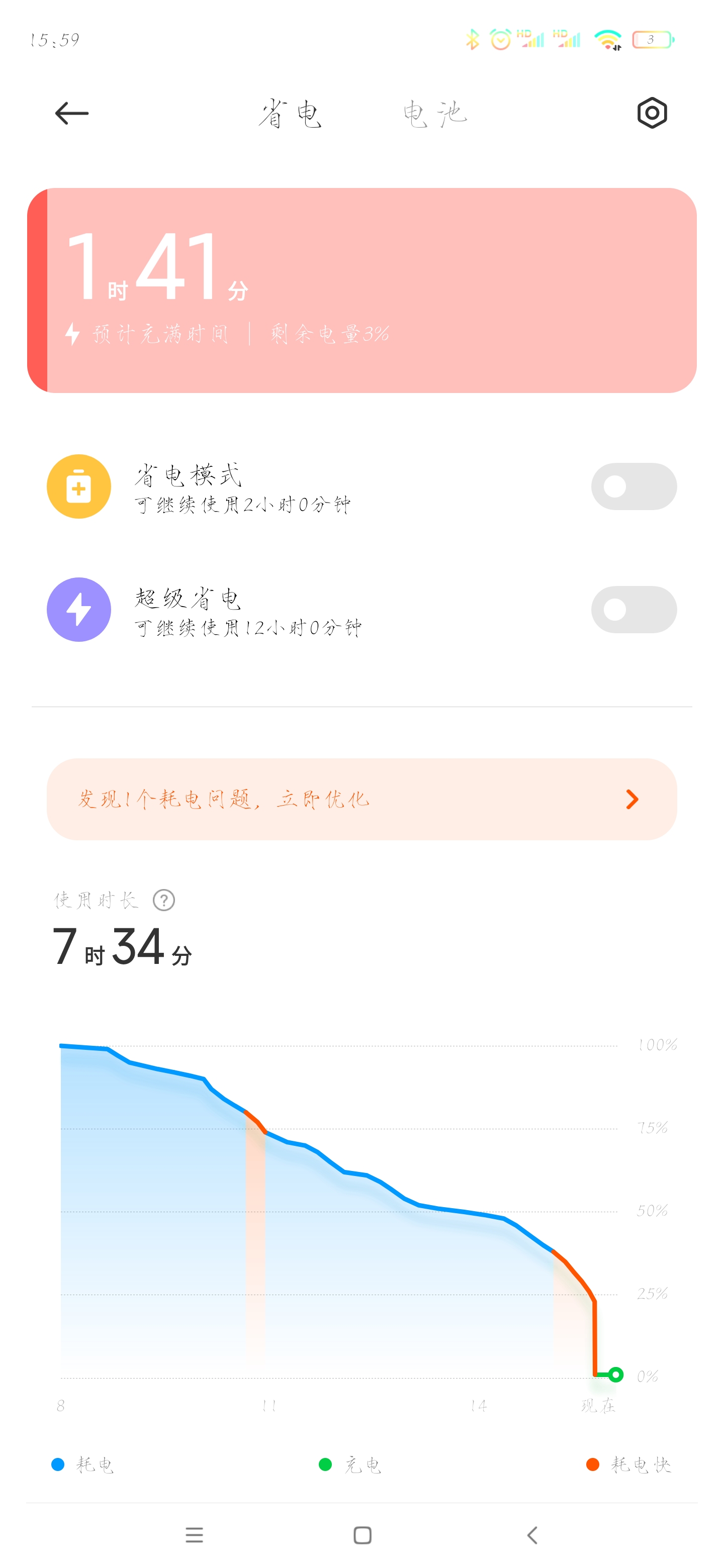Enable 省电模式 switch
The height and width of the screenshot is (1568, 724).
633,486
